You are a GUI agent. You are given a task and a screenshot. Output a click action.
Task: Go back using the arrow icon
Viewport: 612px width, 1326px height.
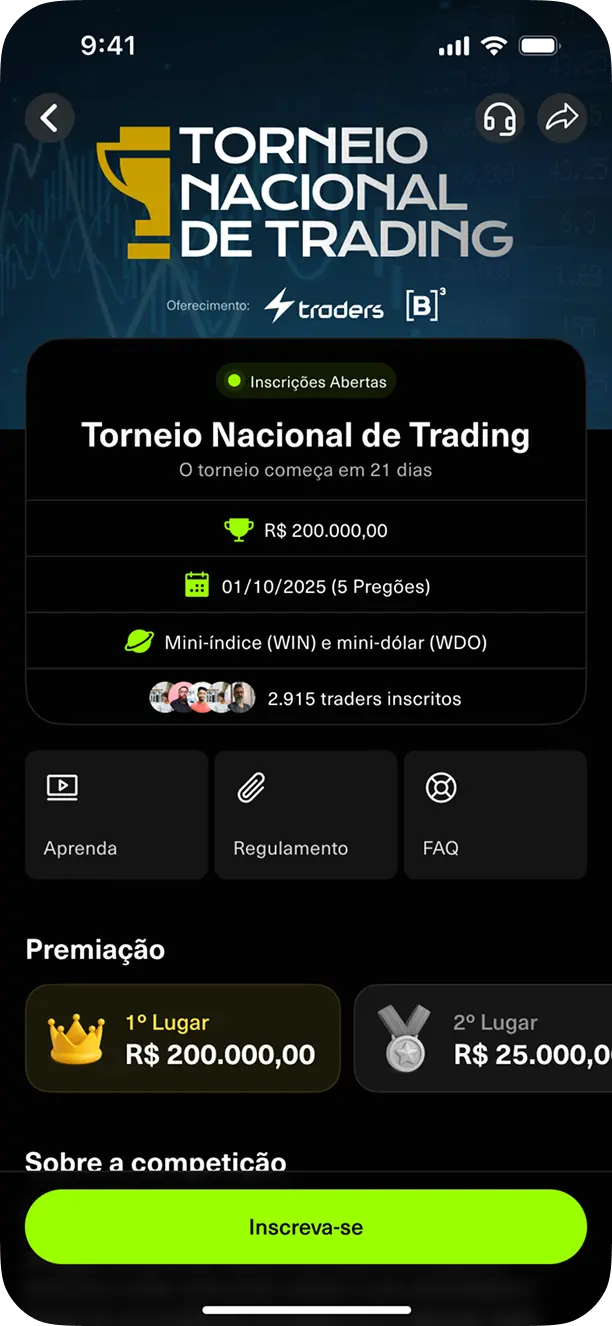point(50,118)
